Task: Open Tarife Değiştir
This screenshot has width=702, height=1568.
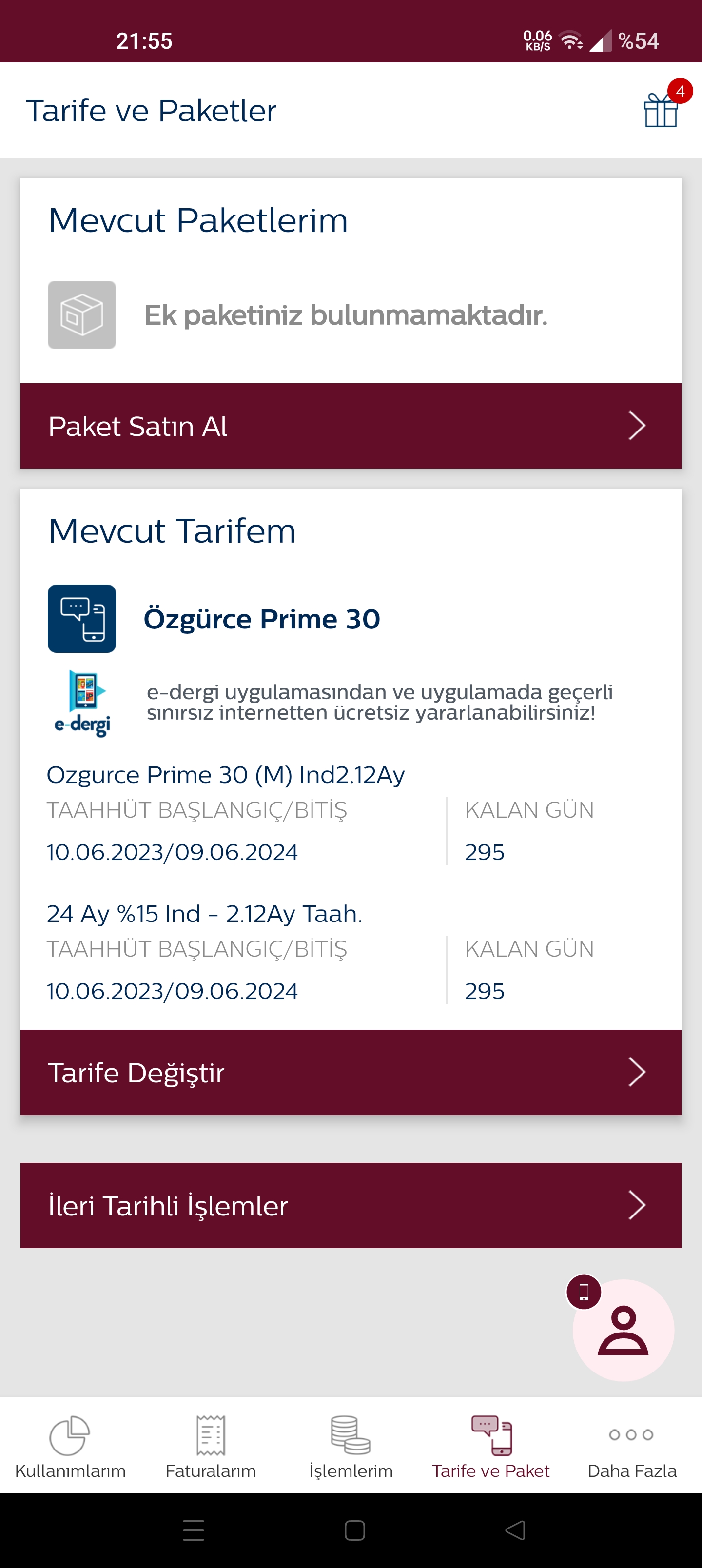Action: pyautogui.click(x=351, y=1072)
